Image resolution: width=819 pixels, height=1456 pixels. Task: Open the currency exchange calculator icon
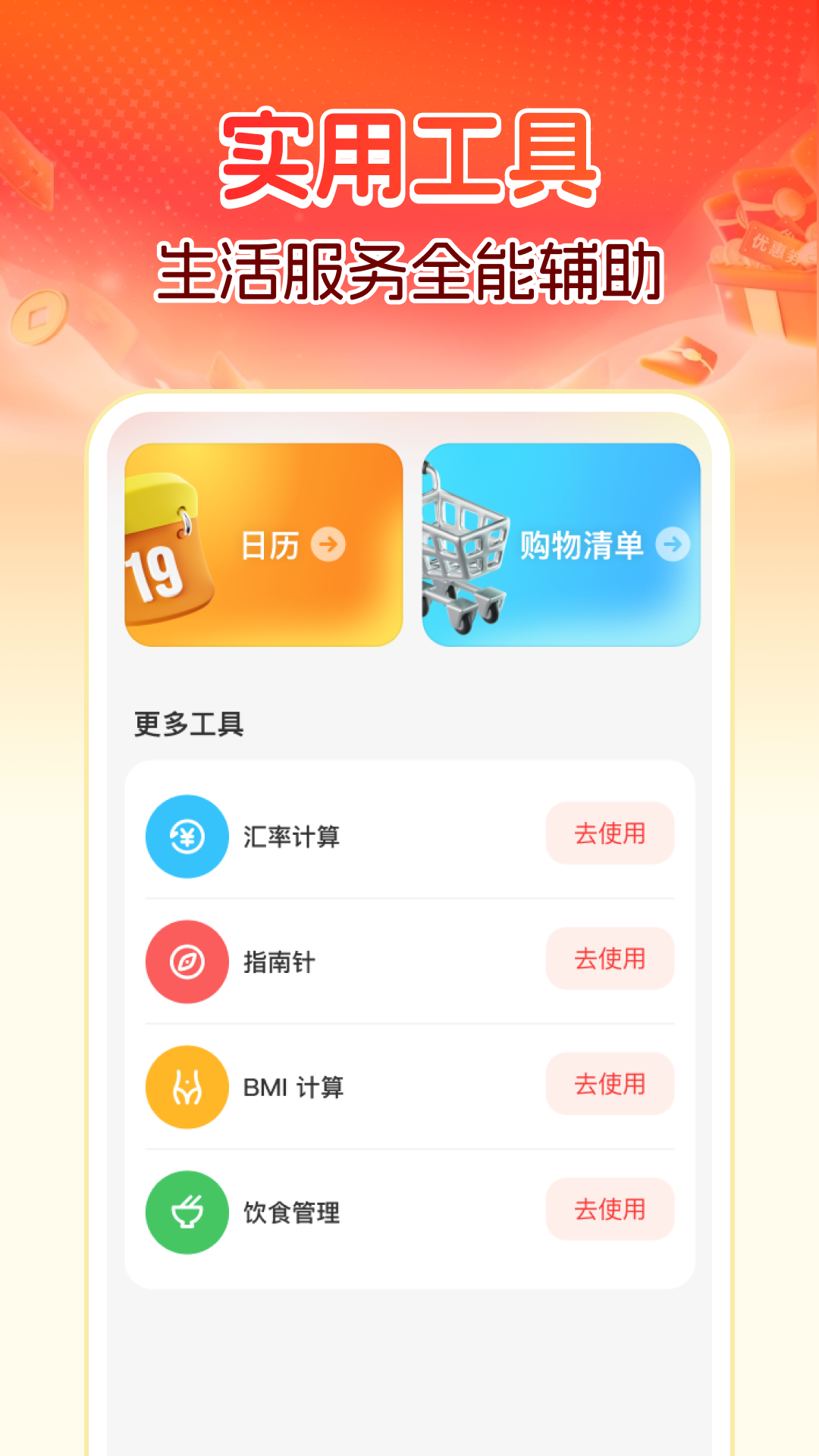187,833
